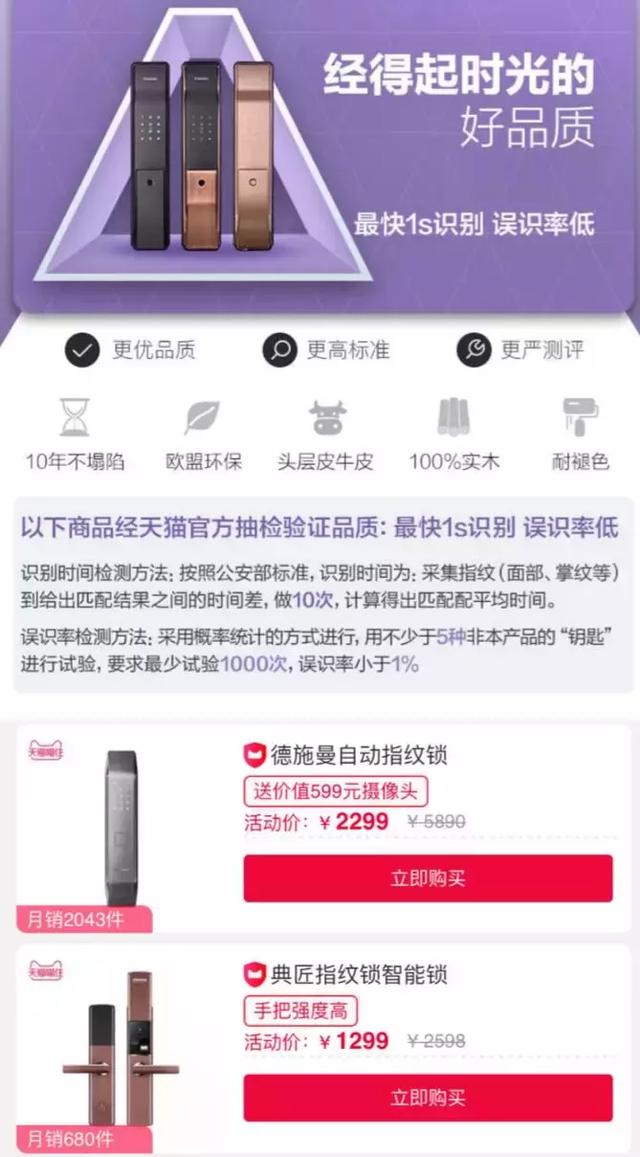The image size is (640, 1157).
Task: Buy the 德施曼自动指纹锁 now
Action: [428, 878]
